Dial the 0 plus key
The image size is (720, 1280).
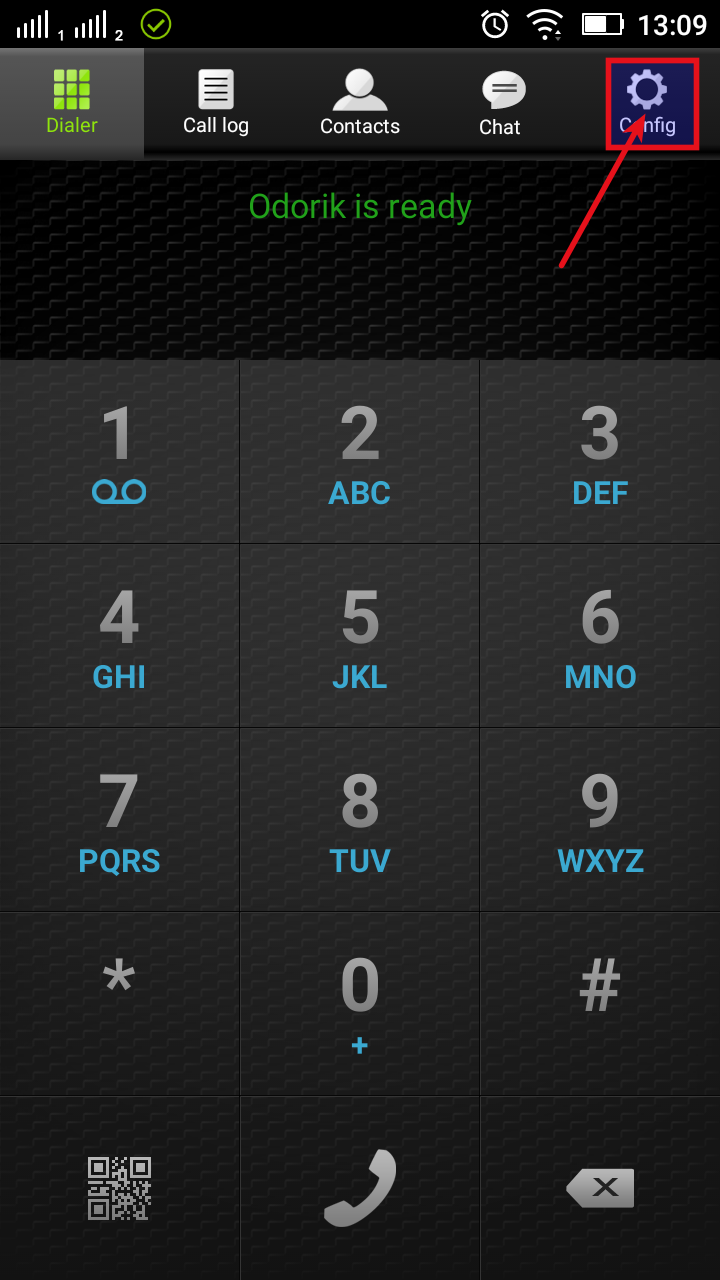360,1004
